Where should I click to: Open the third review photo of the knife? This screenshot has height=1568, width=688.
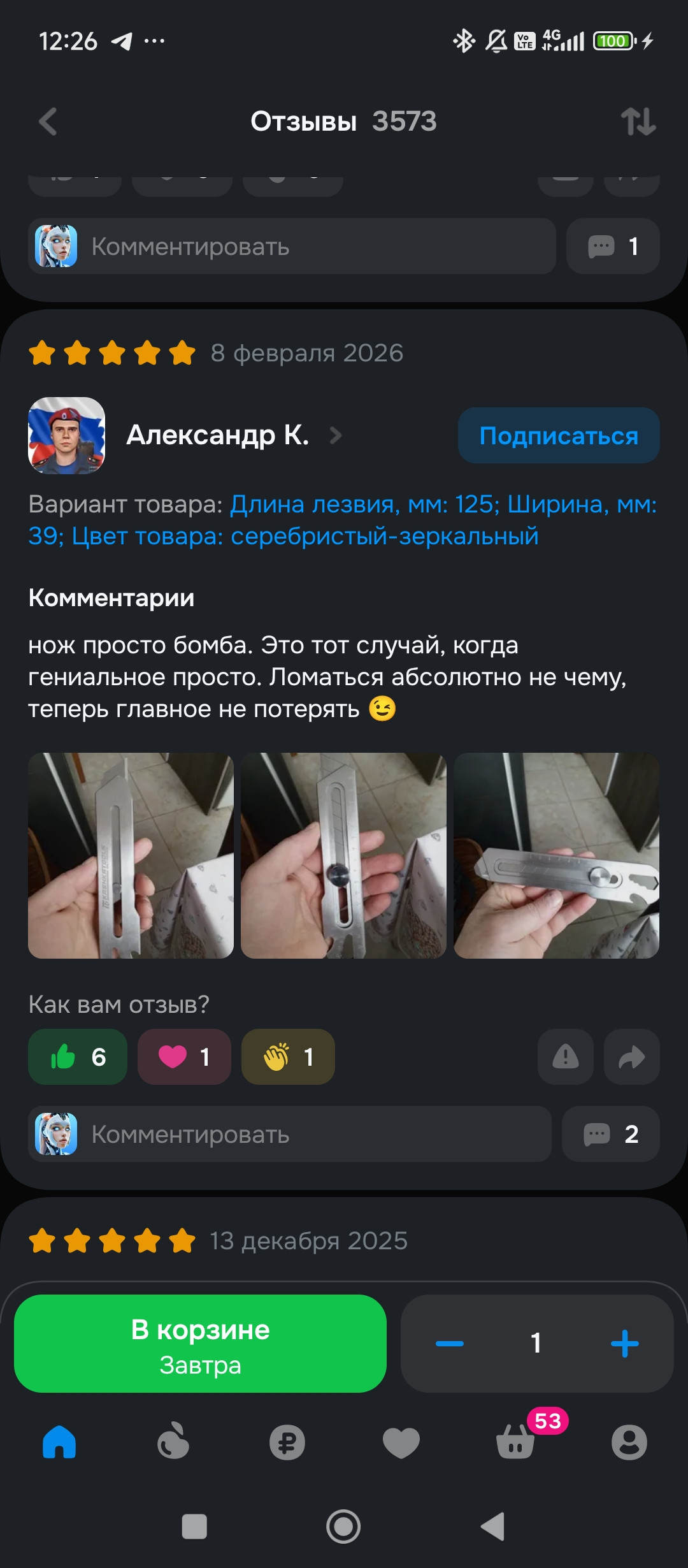point(556,855)
